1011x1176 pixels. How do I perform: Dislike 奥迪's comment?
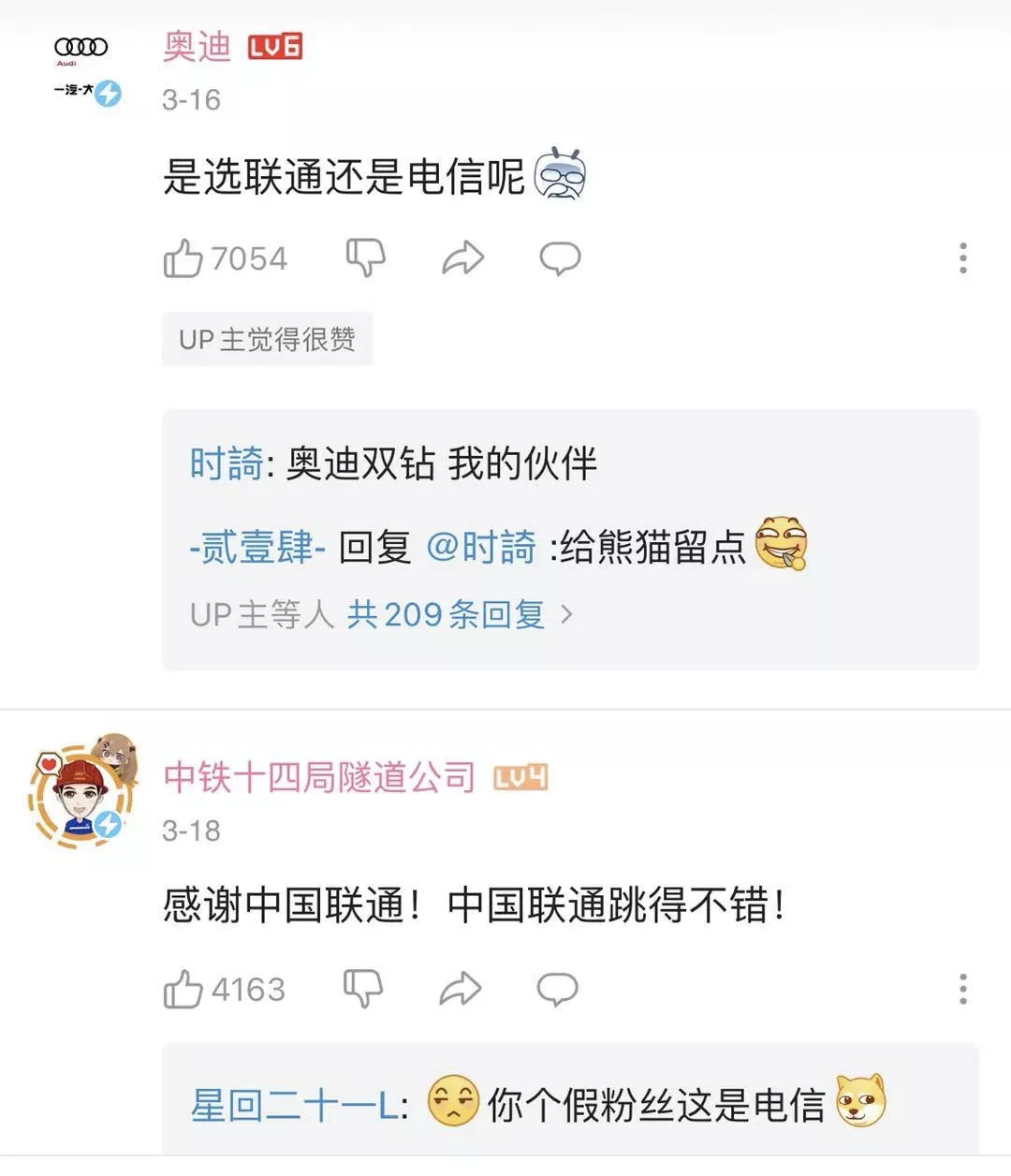365,257
